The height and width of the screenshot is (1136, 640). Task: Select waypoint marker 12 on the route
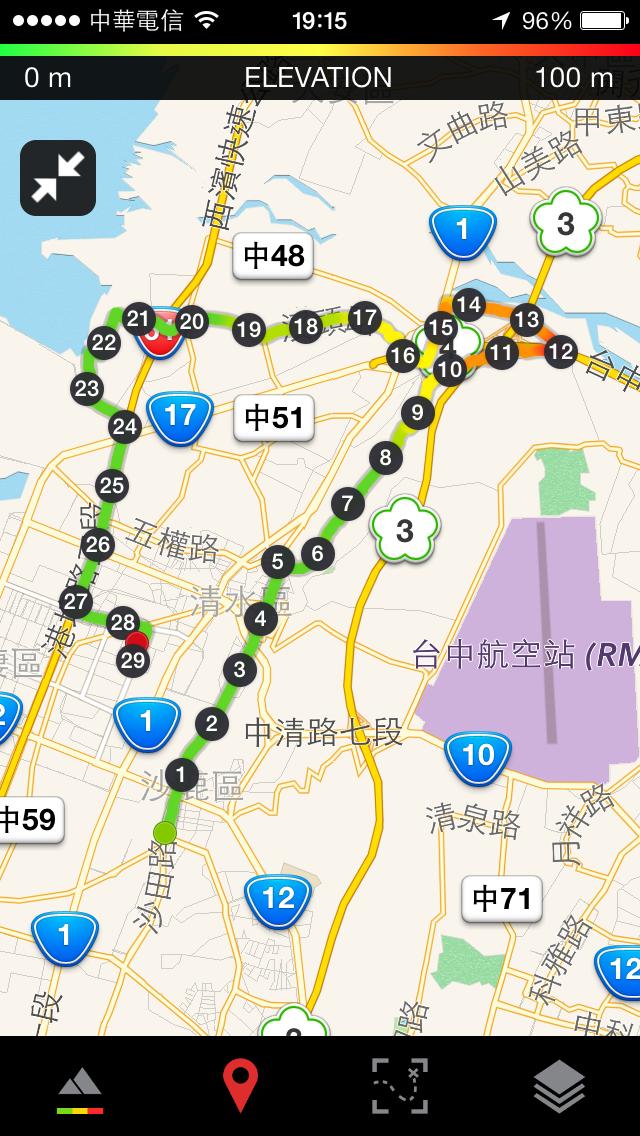click(561, 351)
